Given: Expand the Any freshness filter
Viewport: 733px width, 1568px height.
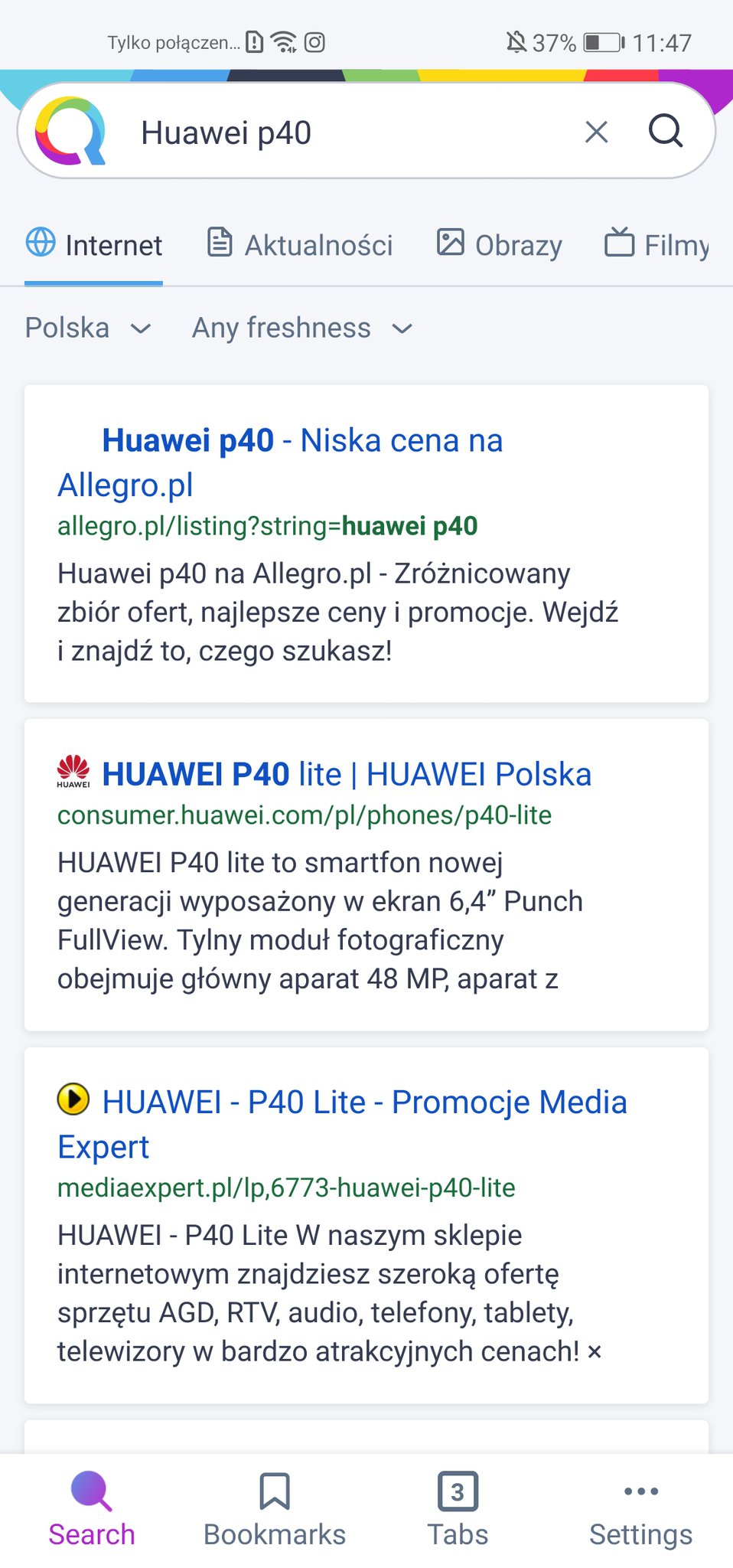Looking at the screenshot, I should pos(302,328).
